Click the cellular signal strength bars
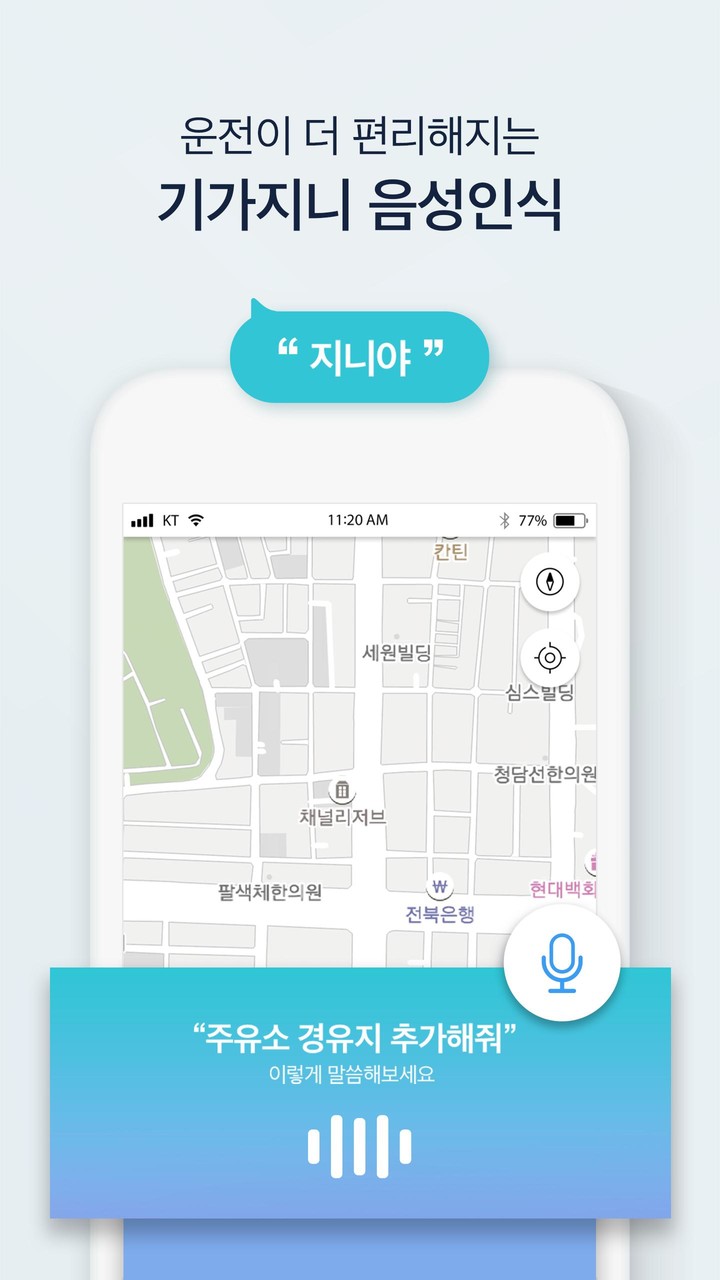Viewport: 720px width, 1280px height. [x=141, y=518]
